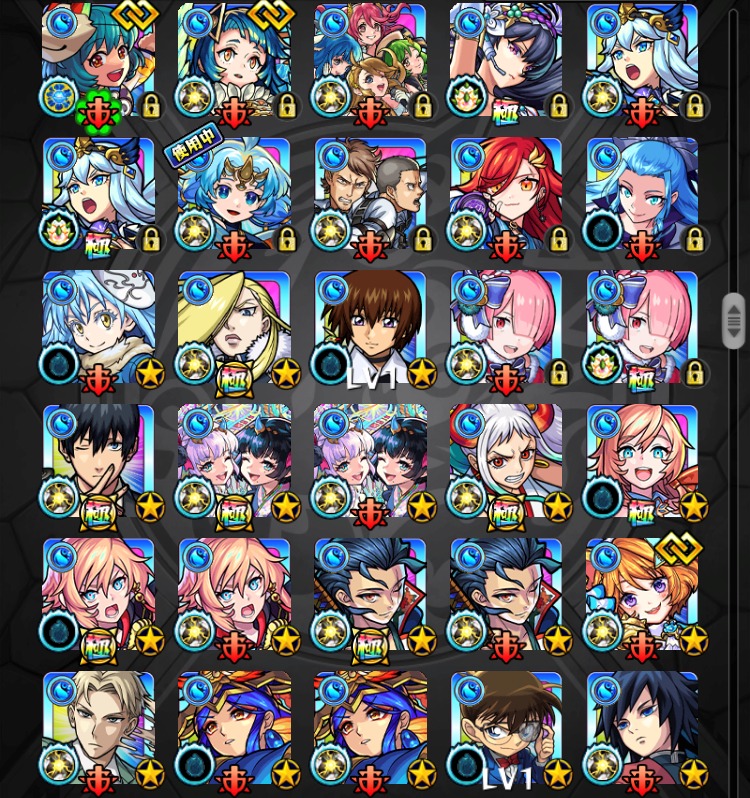Grab the scrollbar handle on the right edge
The width and height of the screenshot is (750, 798).
734,322
